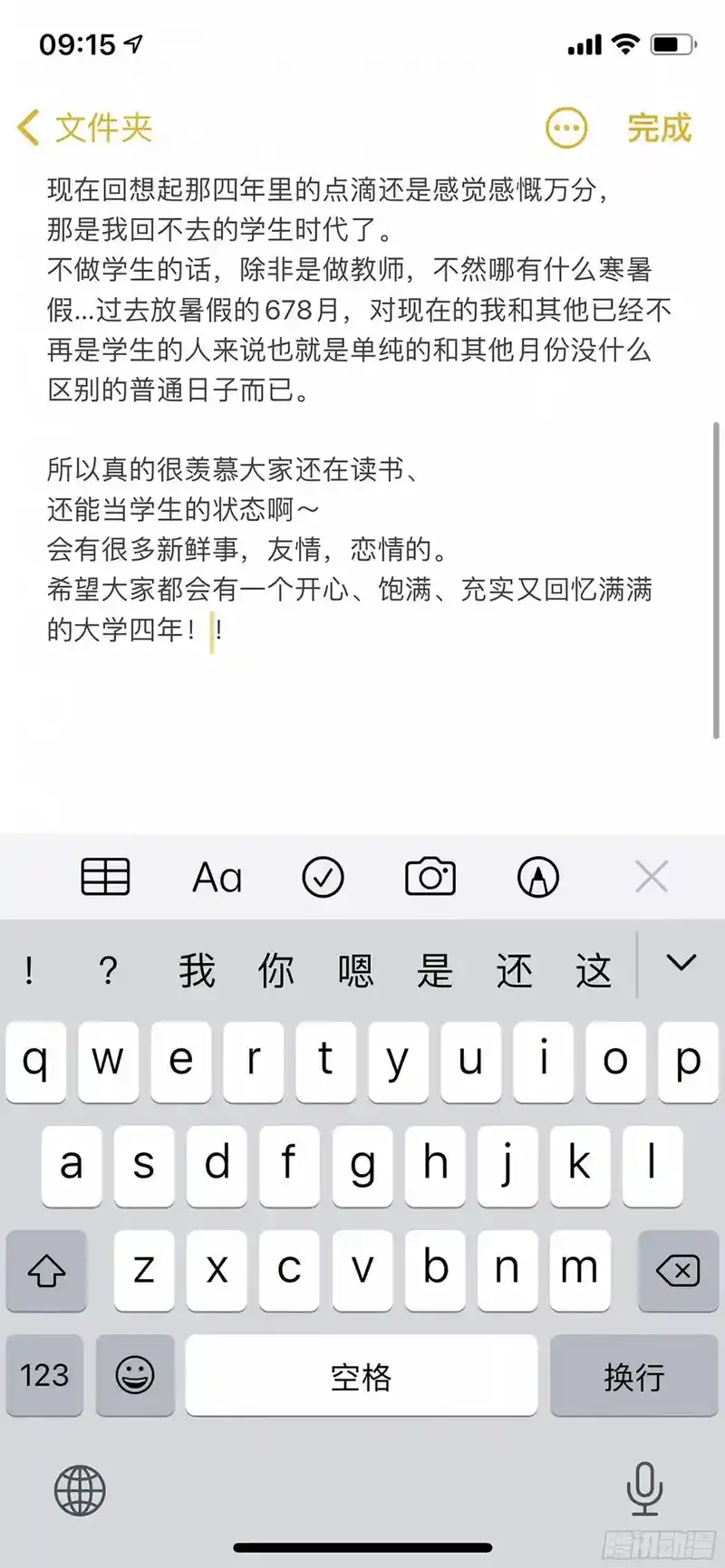Screen dimensions: 725x1568
Task: Add a checklist to the note
Action: click(323, 877)
